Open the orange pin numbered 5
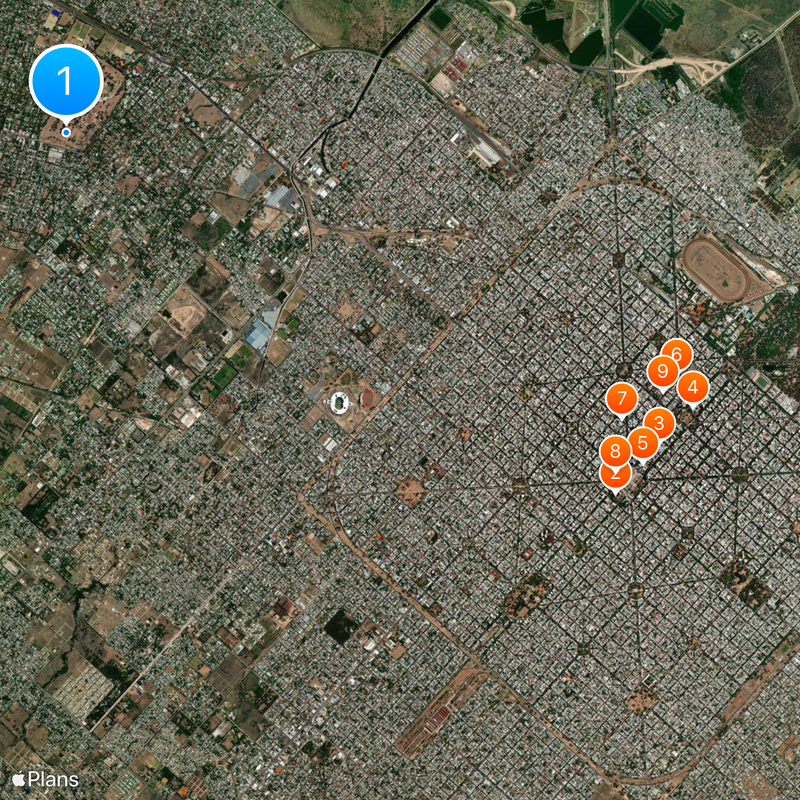The width and height of the screenshot is (800, 800). tap(642, 441)
